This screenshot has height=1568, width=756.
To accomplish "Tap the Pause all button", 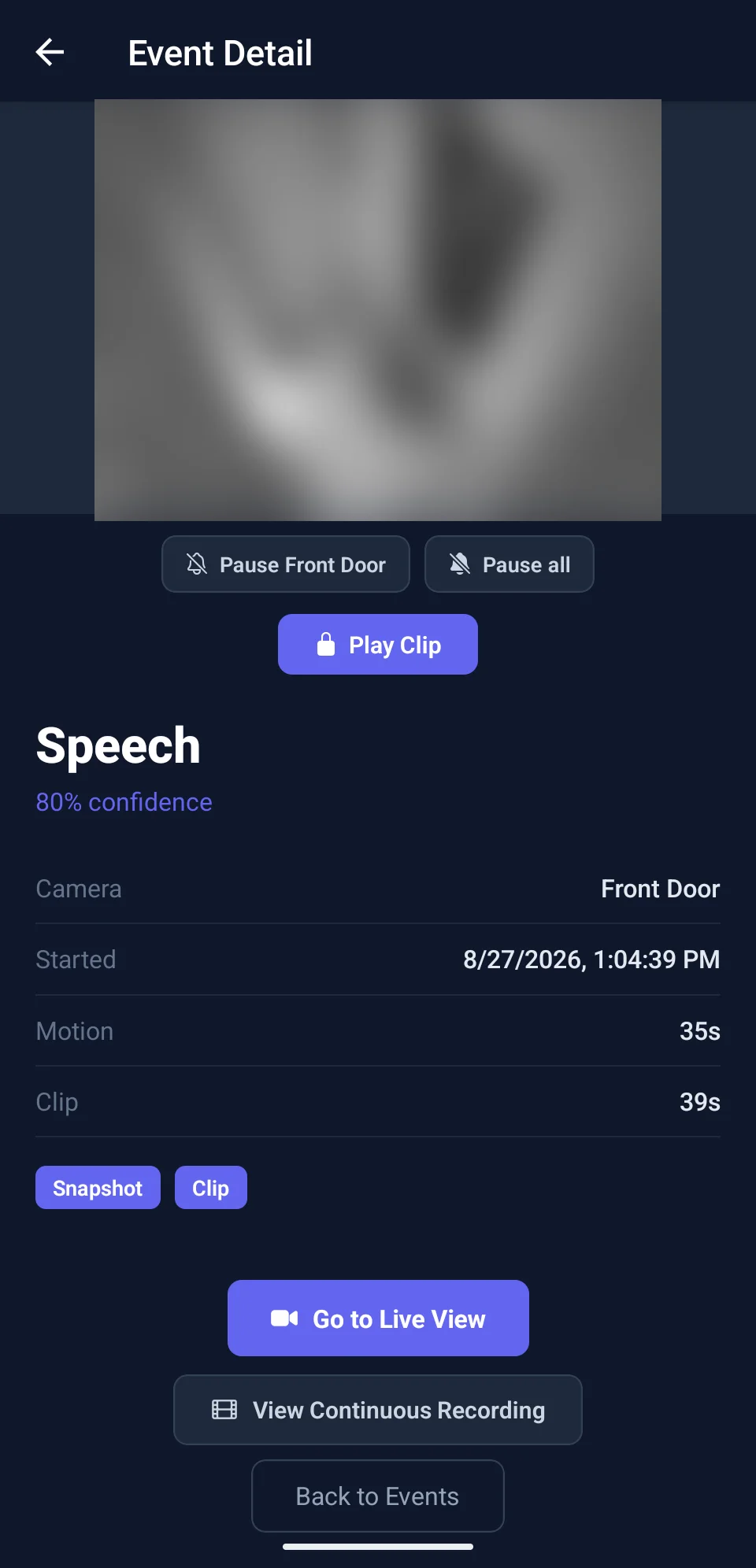I will [x=510, y=564].
